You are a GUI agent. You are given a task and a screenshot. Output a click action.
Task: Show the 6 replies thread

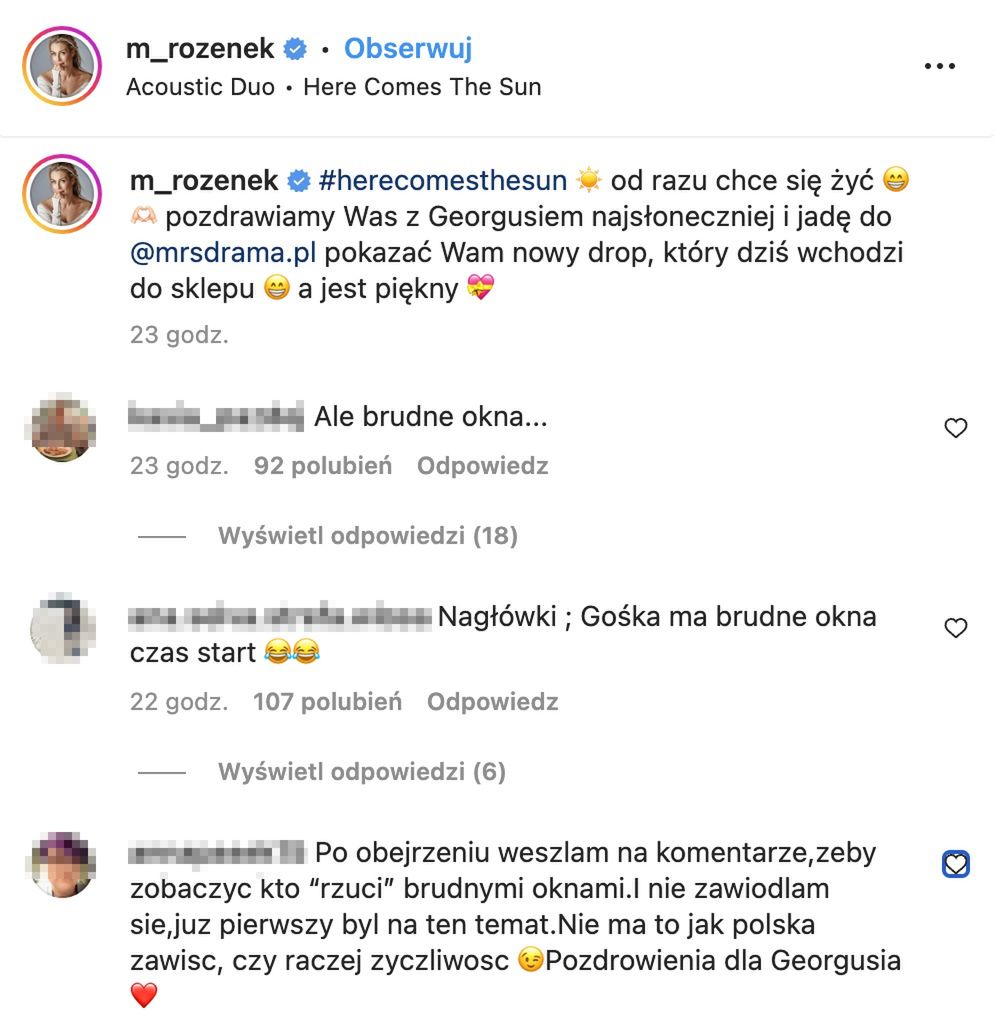[x=361, y=772]
